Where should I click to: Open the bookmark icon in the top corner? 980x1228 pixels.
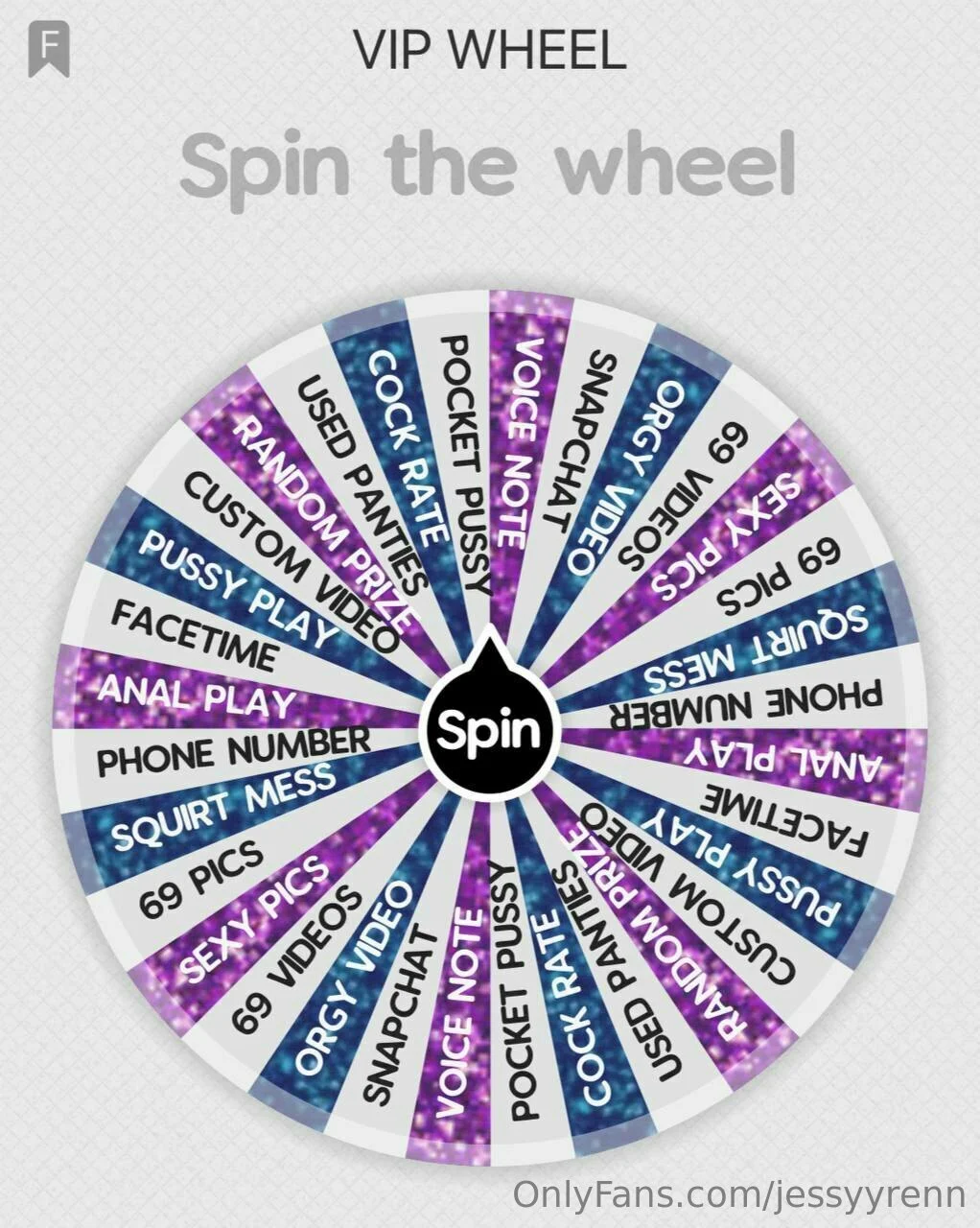[x=47, y=48]
